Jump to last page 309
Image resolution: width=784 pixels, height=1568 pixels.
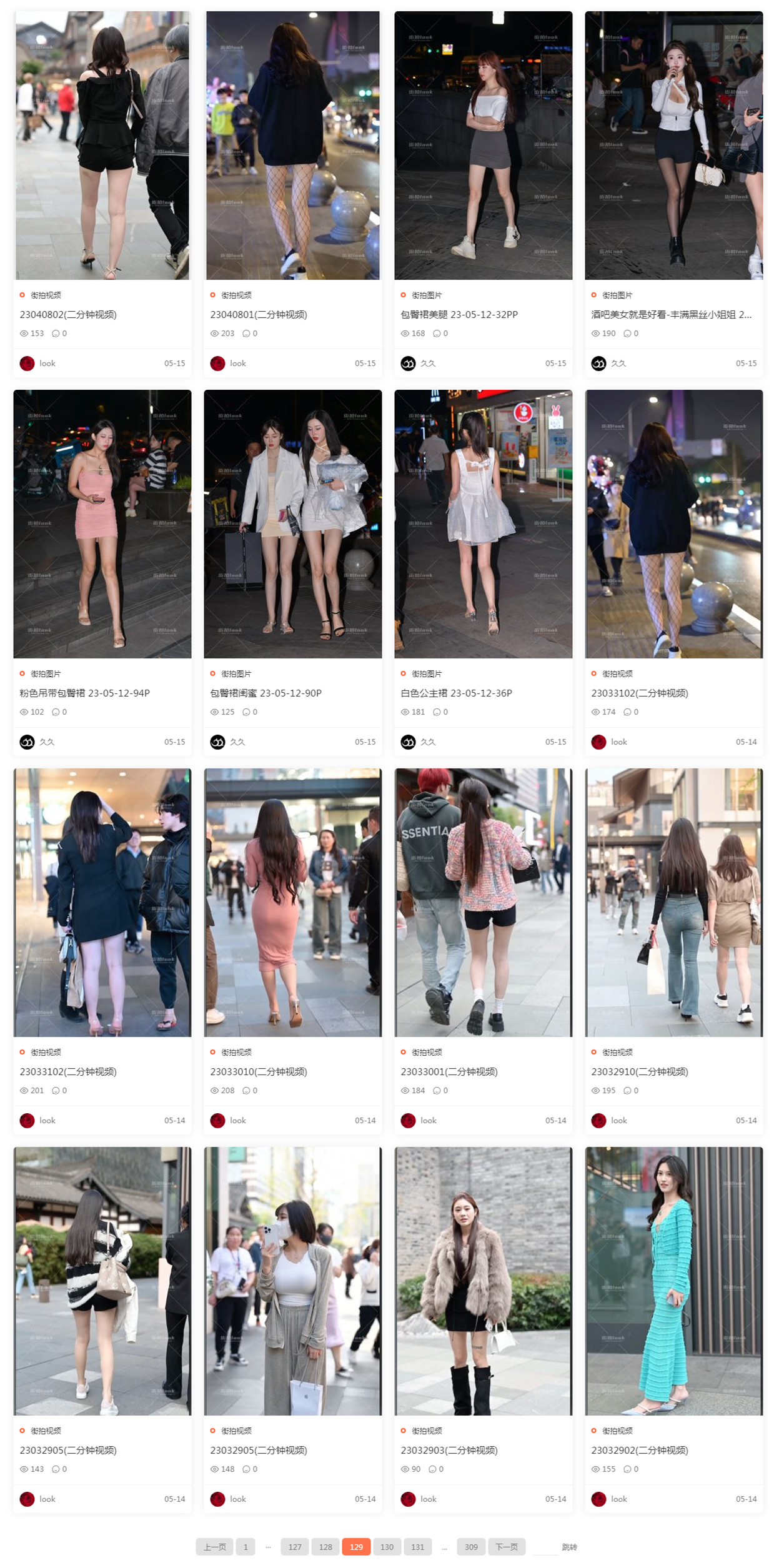[x=471, y=1547]
